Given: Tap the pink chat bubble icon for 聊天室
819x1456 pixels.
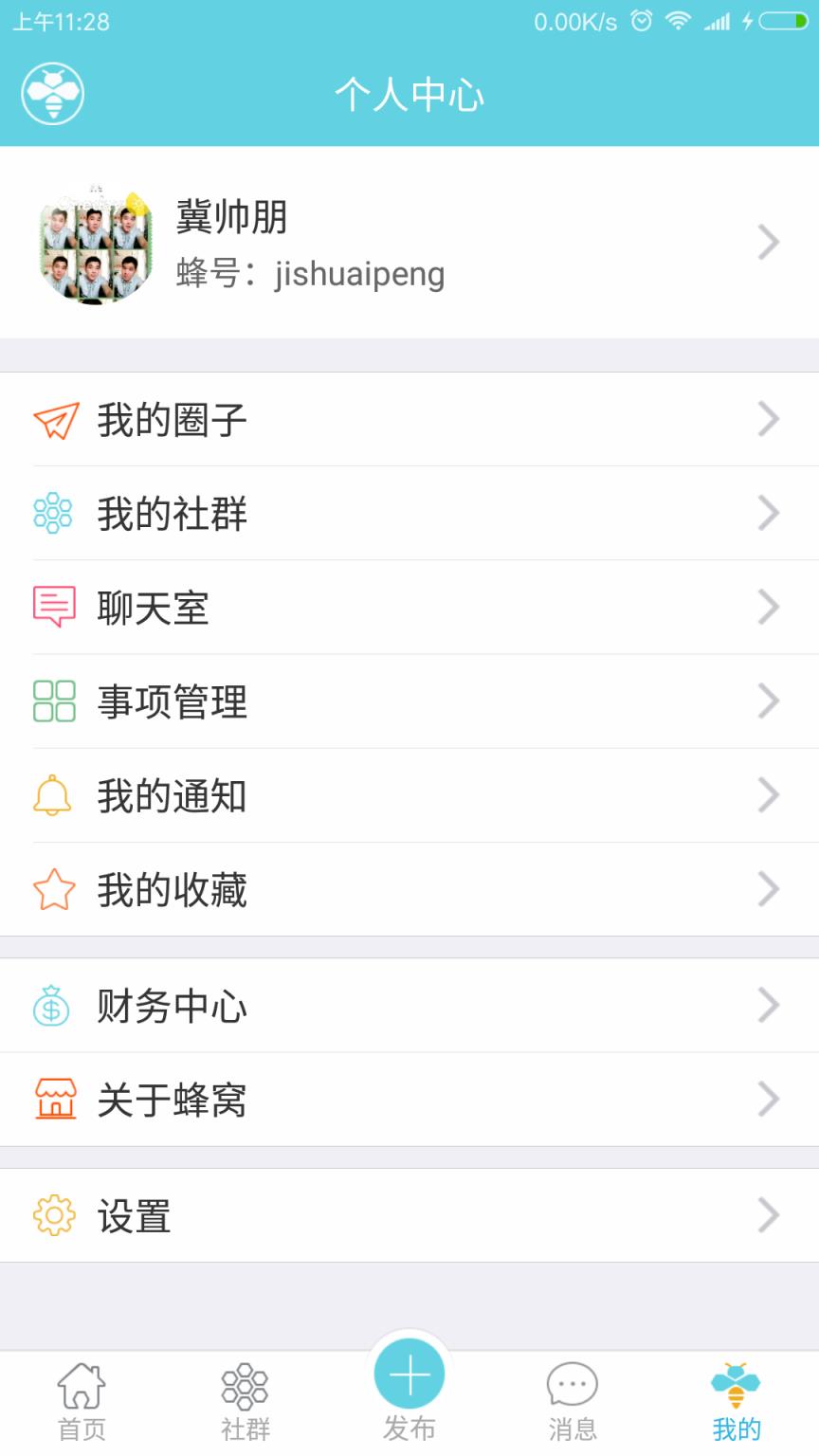Looking at the screenshot, I should point(54,607).
